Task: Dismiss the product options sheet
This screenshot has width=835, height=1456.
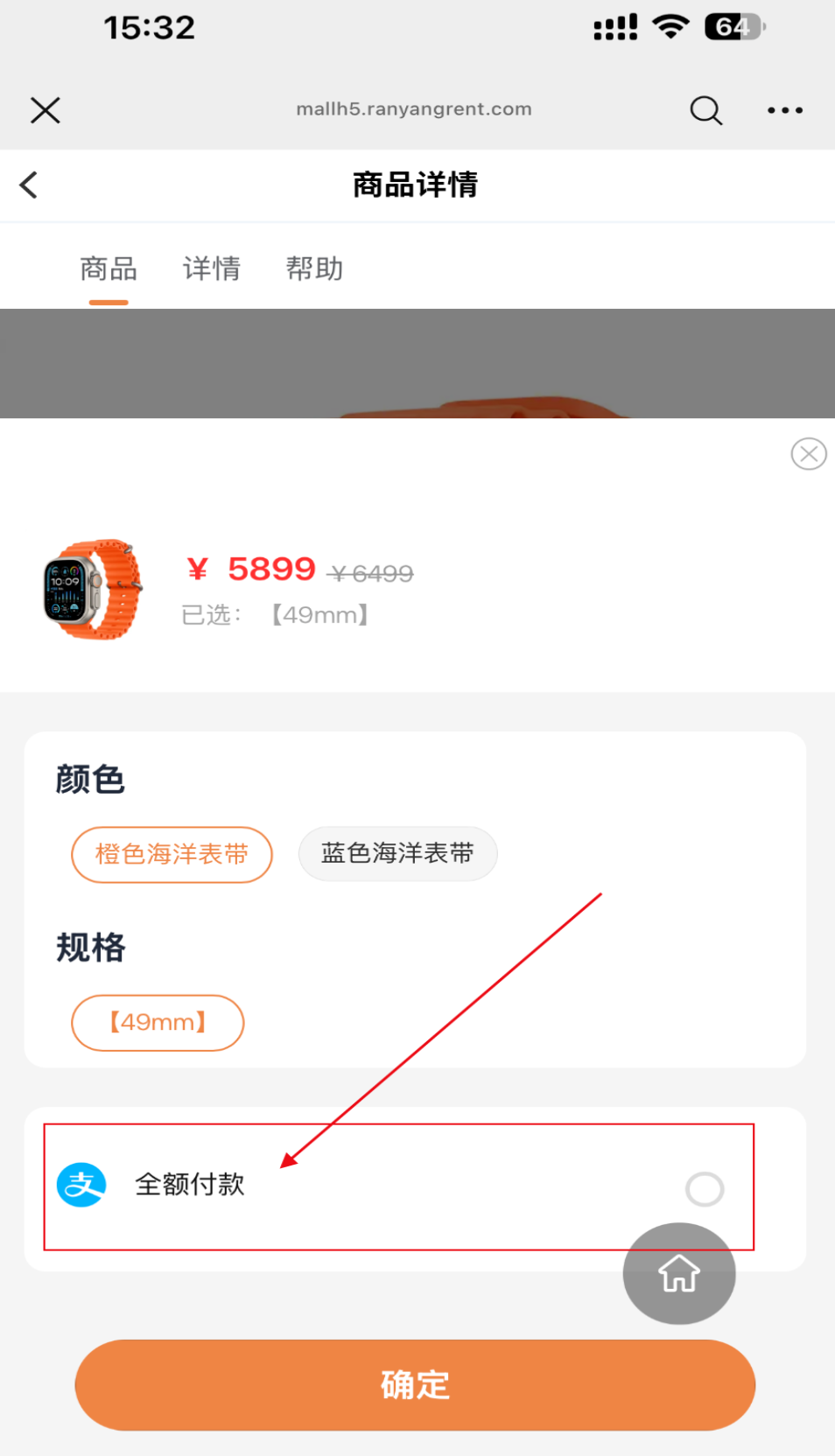Action: (808, 453)
